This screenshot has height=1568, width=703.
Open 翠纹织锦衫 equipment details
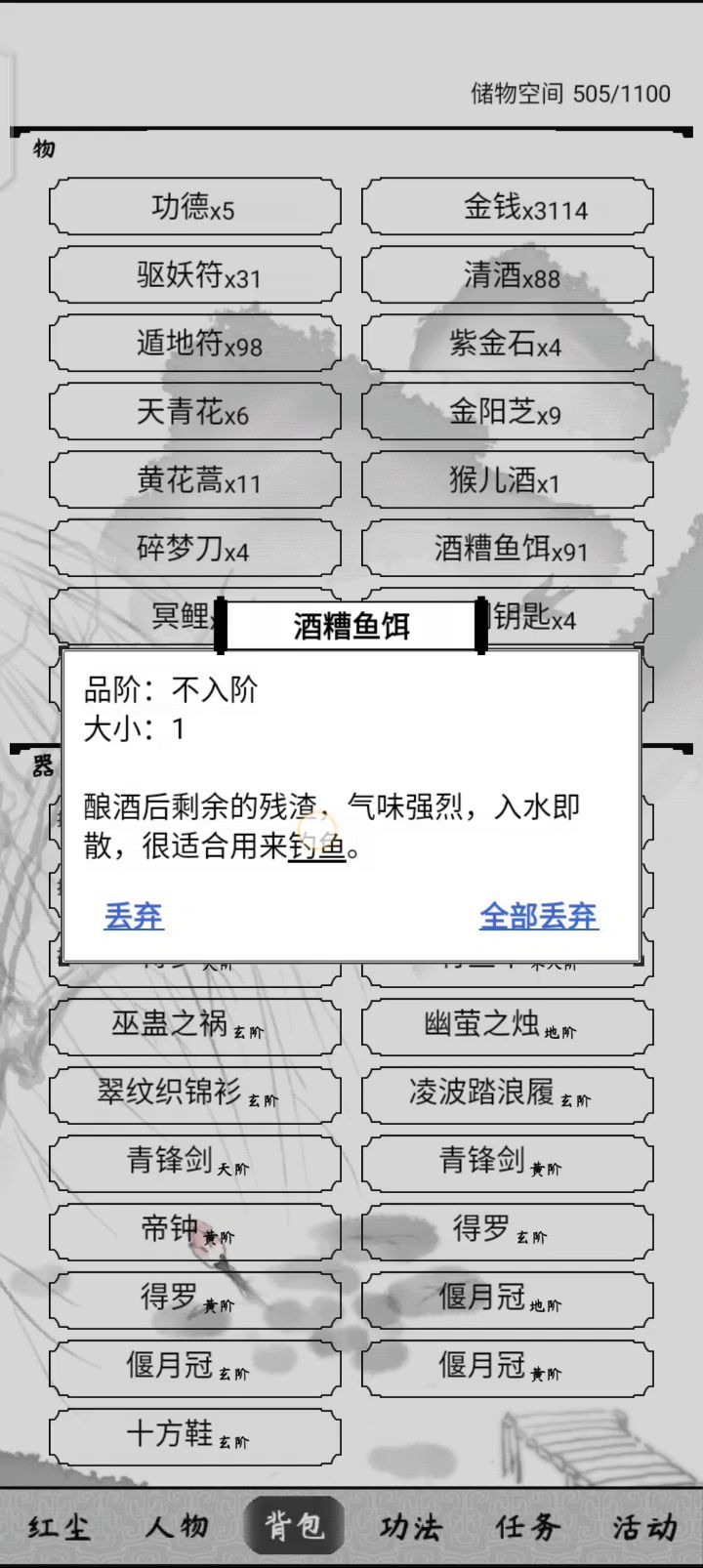point(194,1093)
